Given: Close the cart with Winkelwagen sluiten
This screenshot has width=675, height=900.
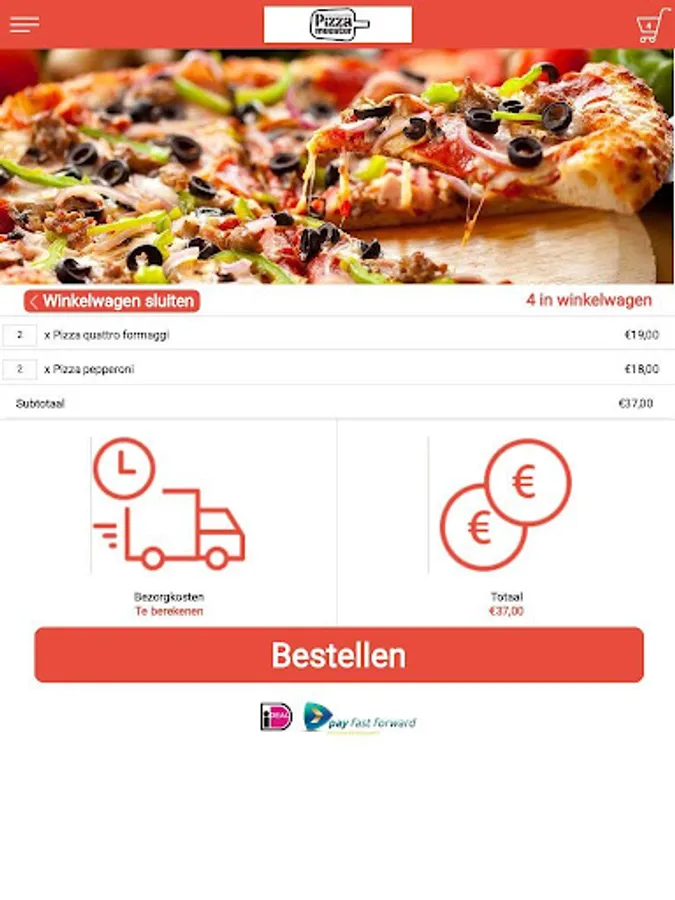Looking at the screenshot, I should click(x=112, y=301).
